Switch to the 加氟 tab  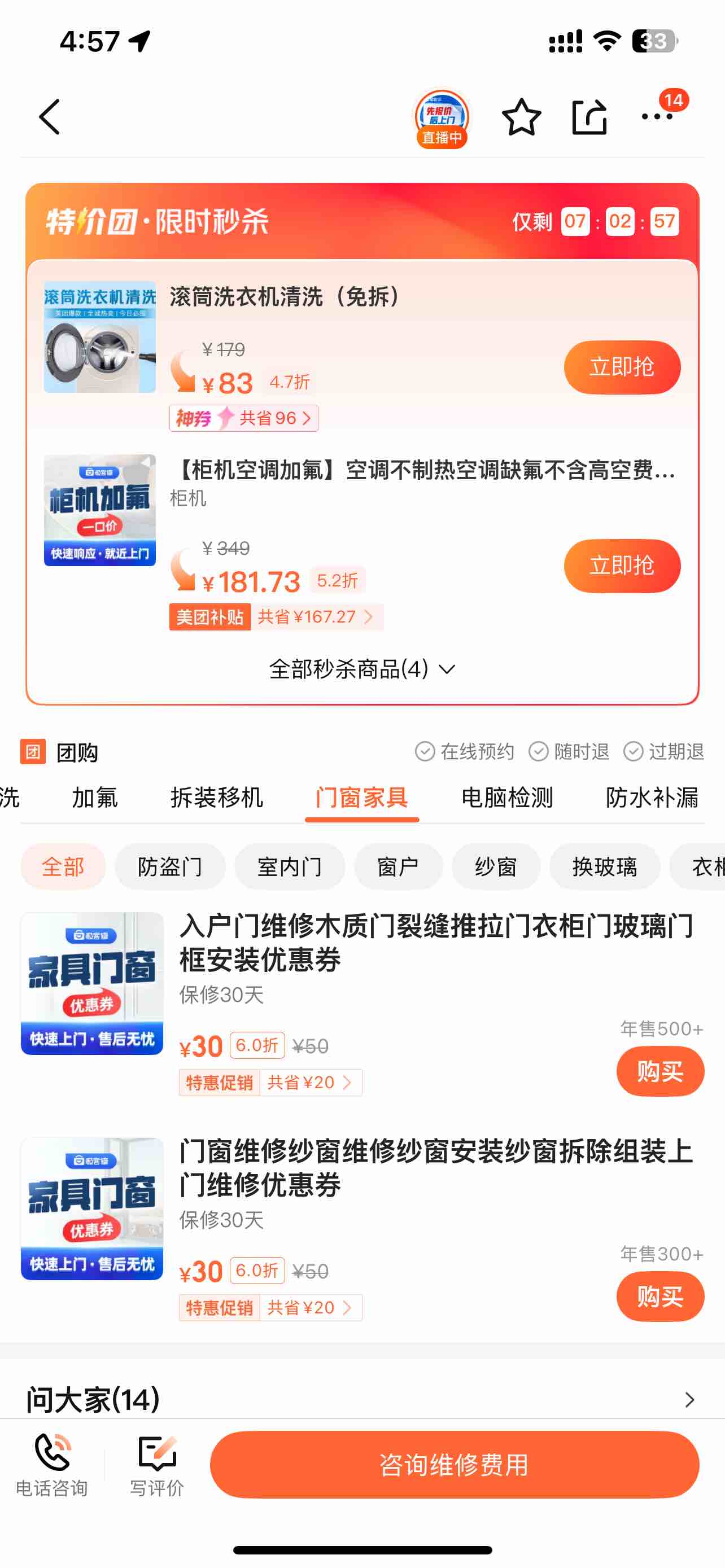tap(95, 798)
